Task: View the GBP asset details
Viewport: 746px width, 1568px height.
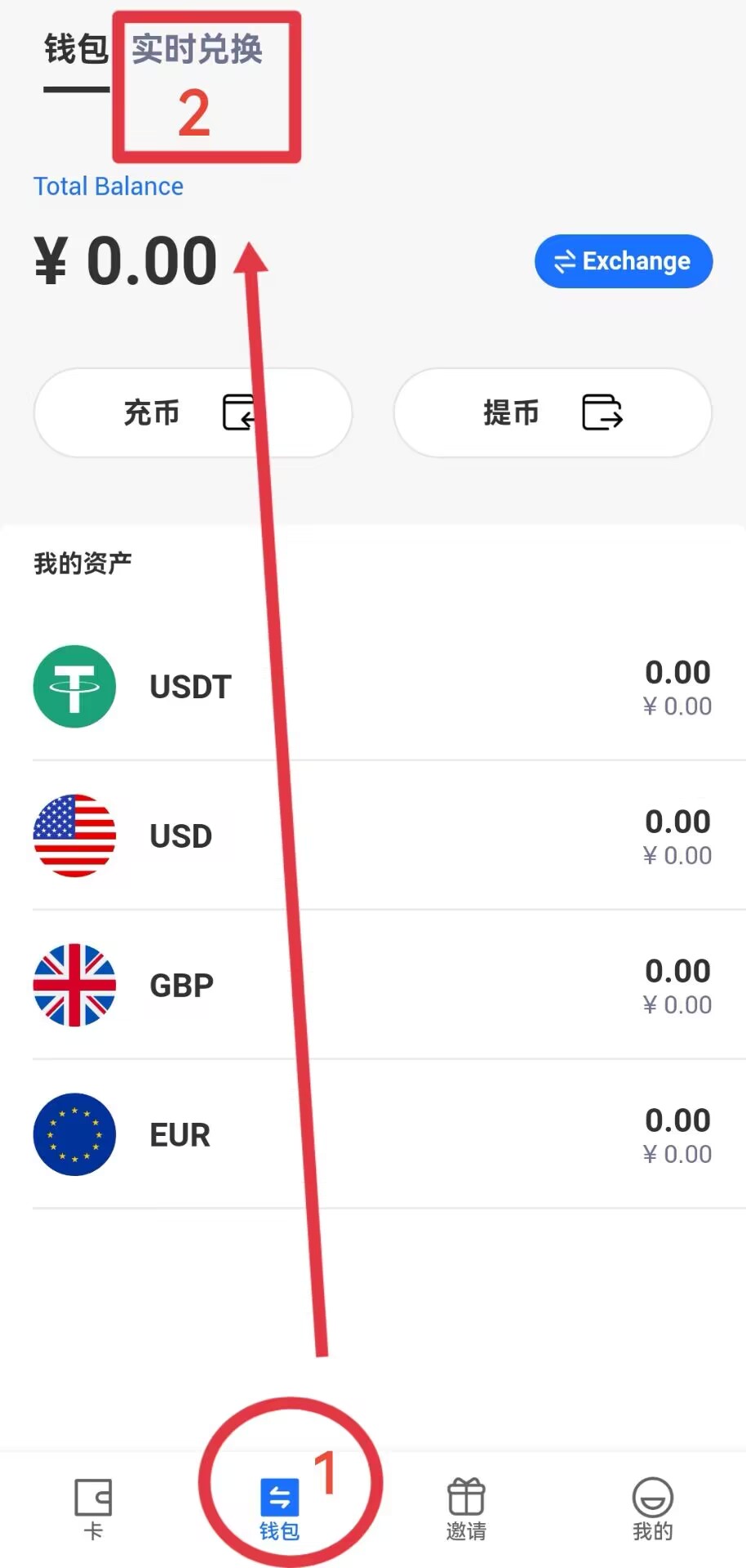Action: pos(372,985)
